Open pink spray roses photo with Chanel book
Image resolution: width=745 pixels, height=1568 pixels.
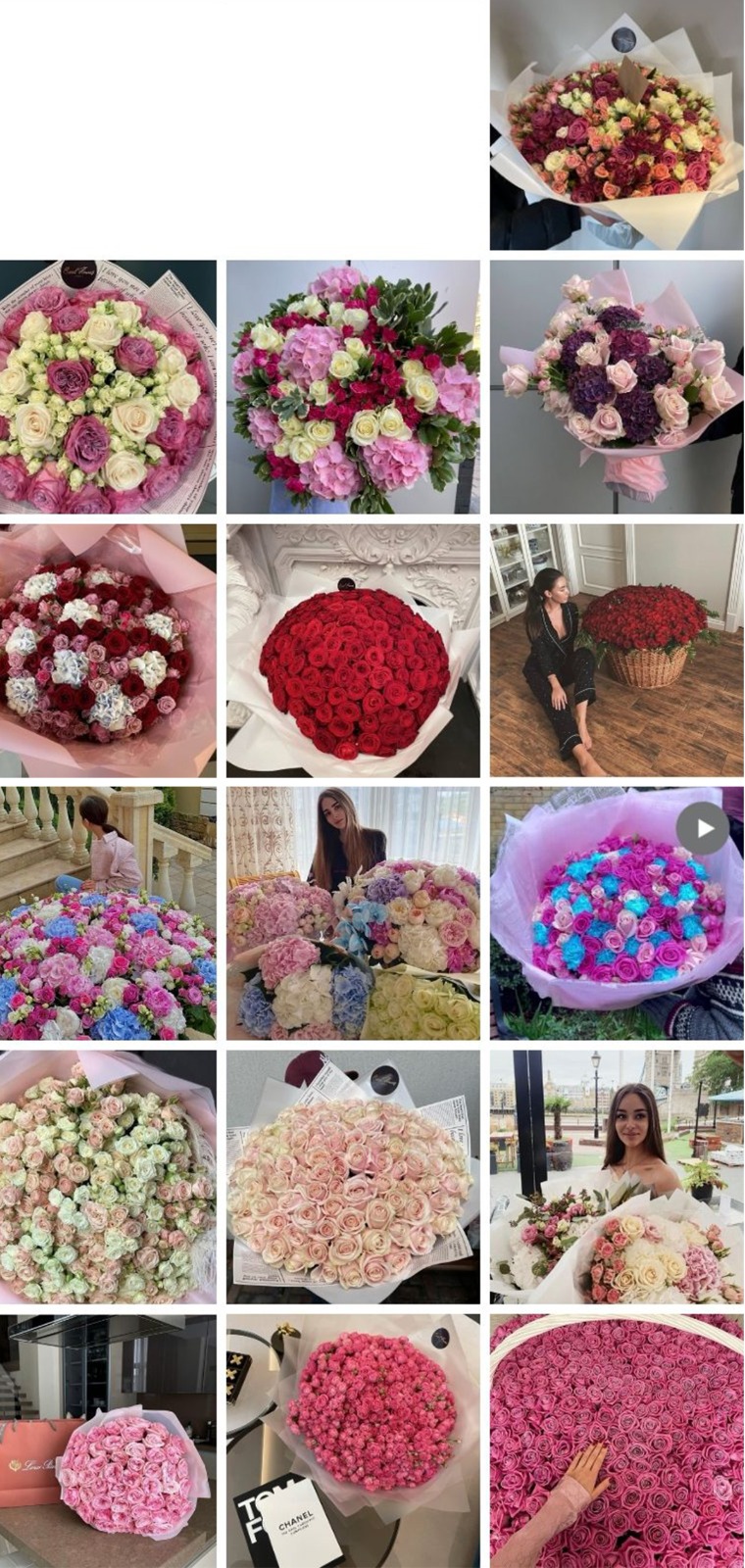coord(353,1441)
